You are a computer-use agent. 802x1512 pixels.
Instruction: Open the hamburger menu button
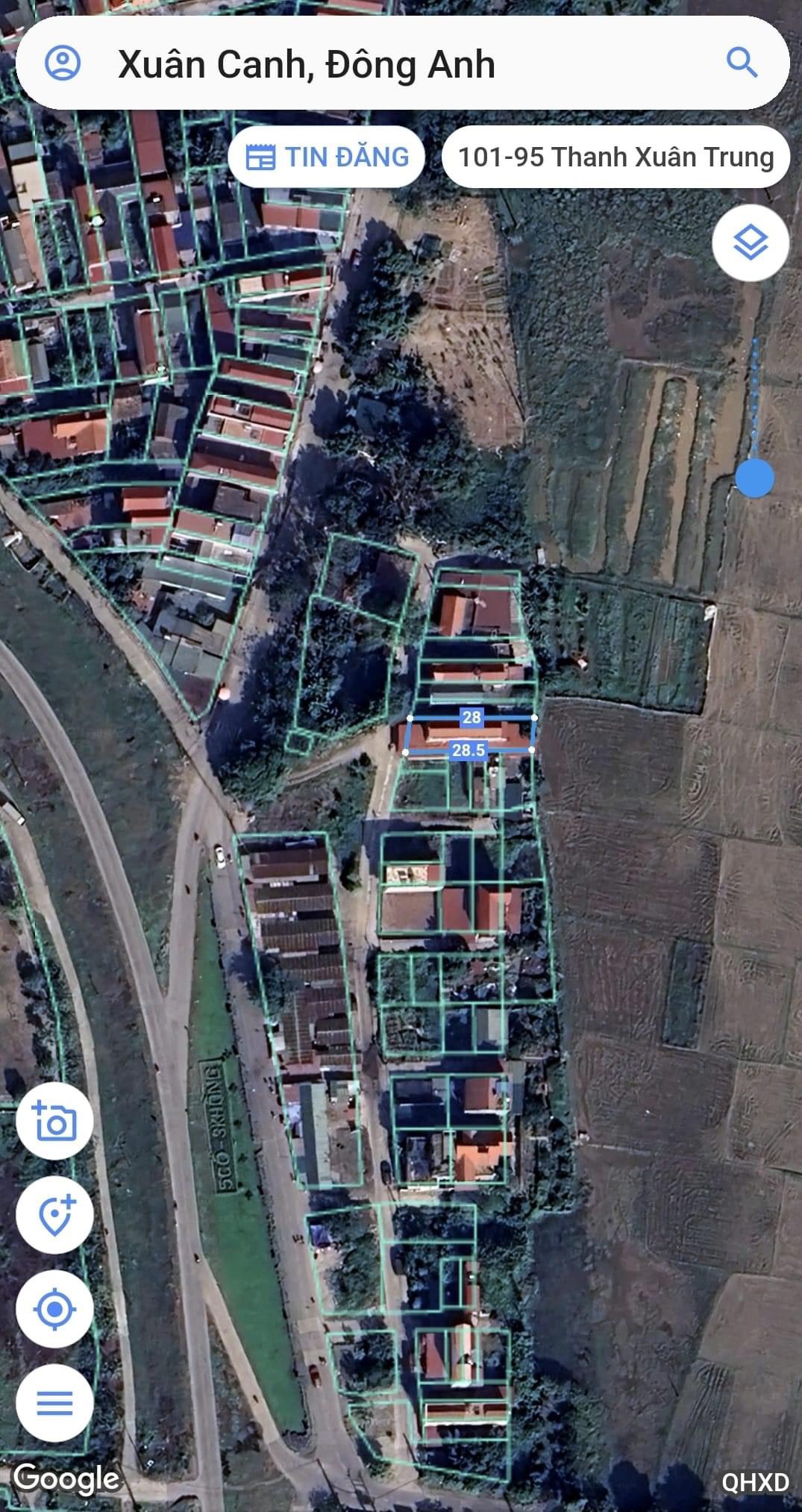pos(54,1403)
